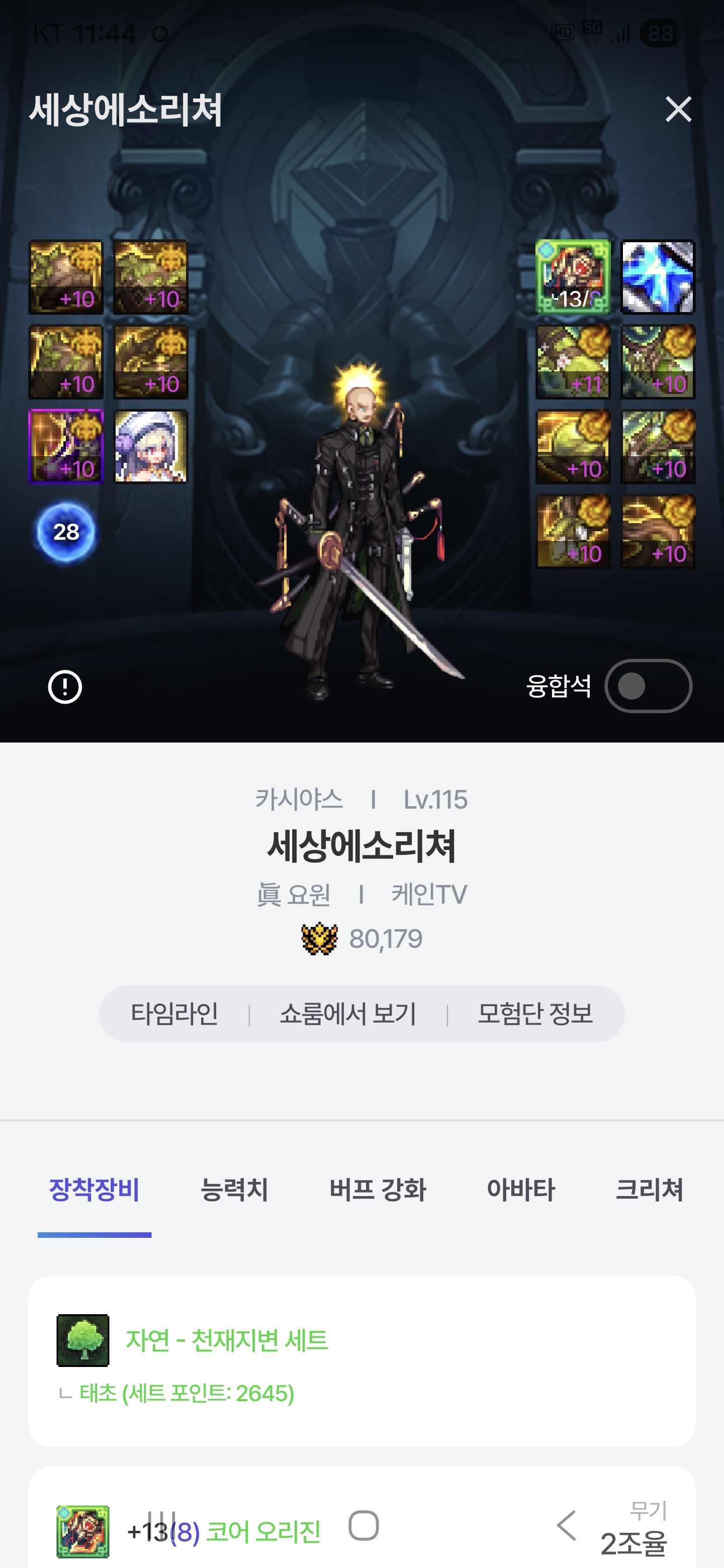Image resolution: width=724 pixels, height=1568 pixels.
Task: Switch to the 능력치 tab
Action: [x=234, y=1190]
